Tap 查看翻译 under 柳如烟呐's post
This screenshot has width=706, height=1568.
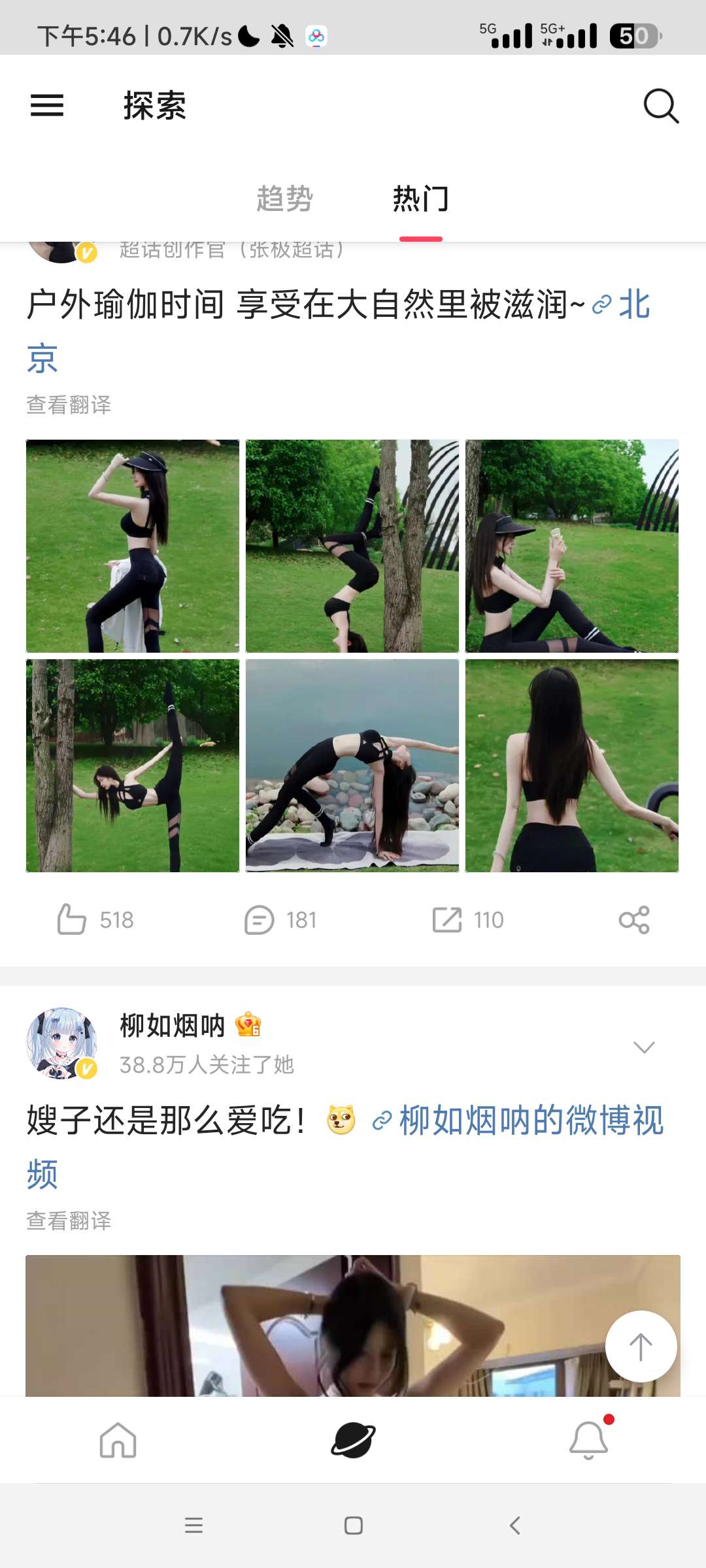(69, 1220)
